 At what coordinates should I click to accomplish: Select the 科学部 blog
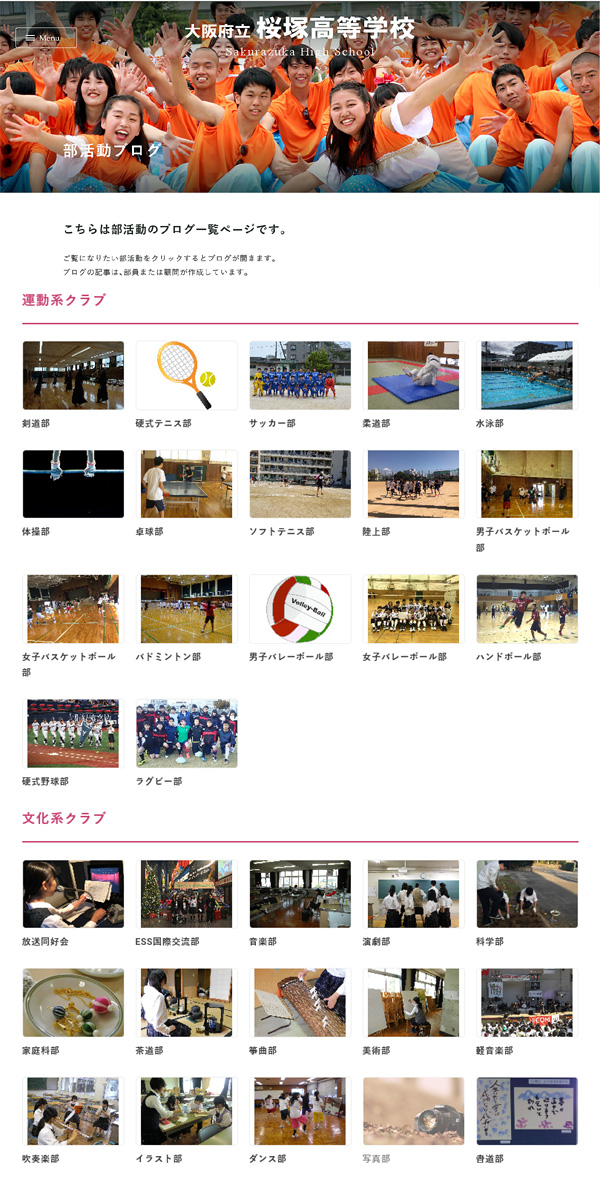pos(527,894)
